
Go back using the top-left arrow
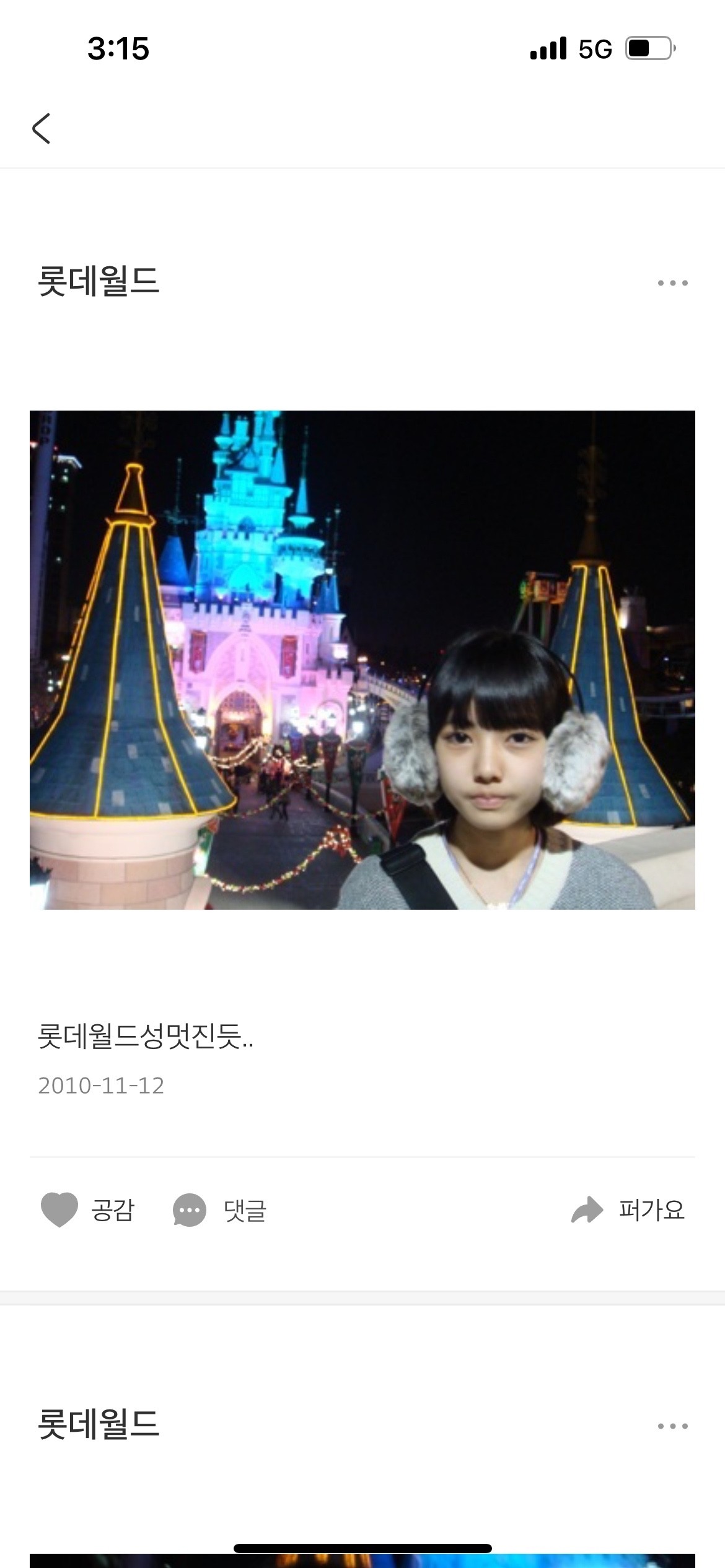tap(42, 129)
